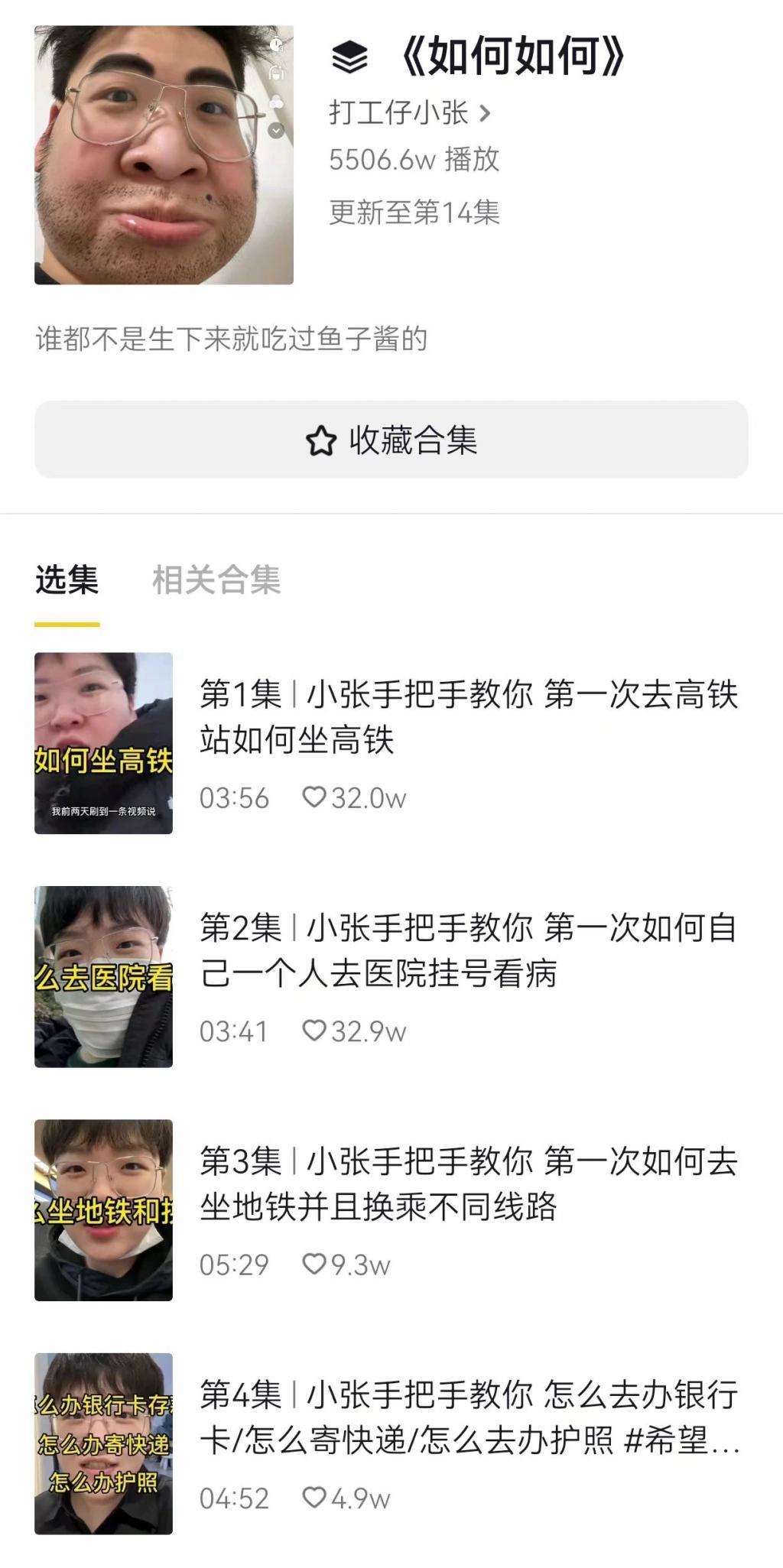Open the 《如何如何》 collection cover image
The height and width of the screenshot is (1568, 783).
click(x=164, y=155)
